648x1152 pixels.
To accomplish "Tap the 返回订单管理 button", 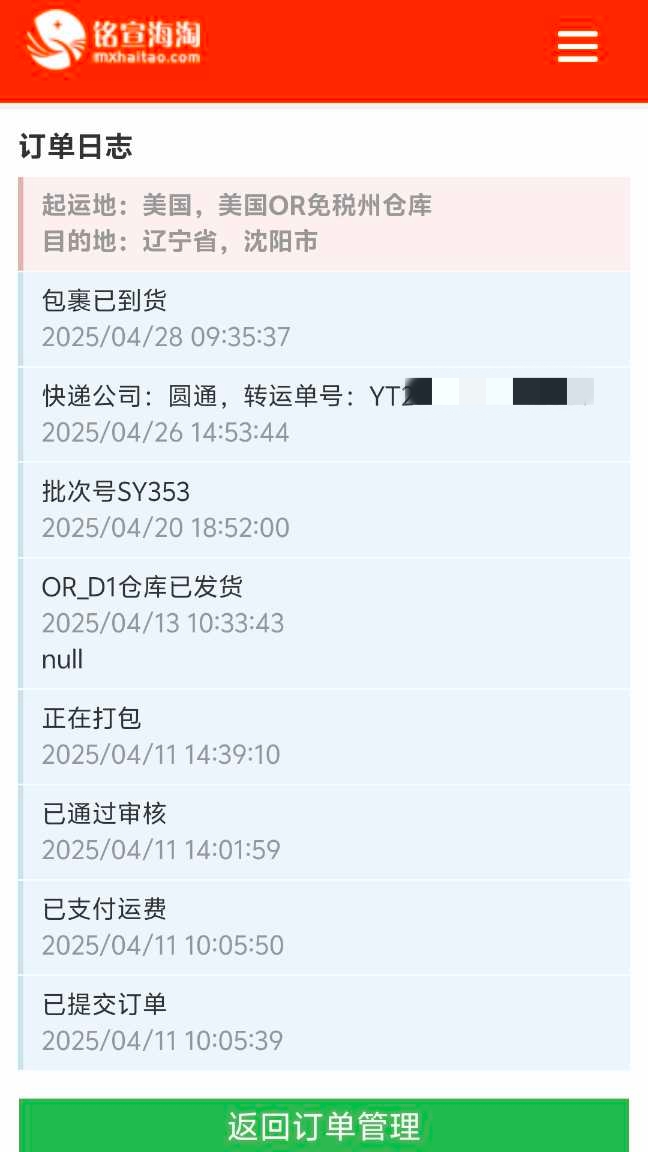I will [324, 1125].
